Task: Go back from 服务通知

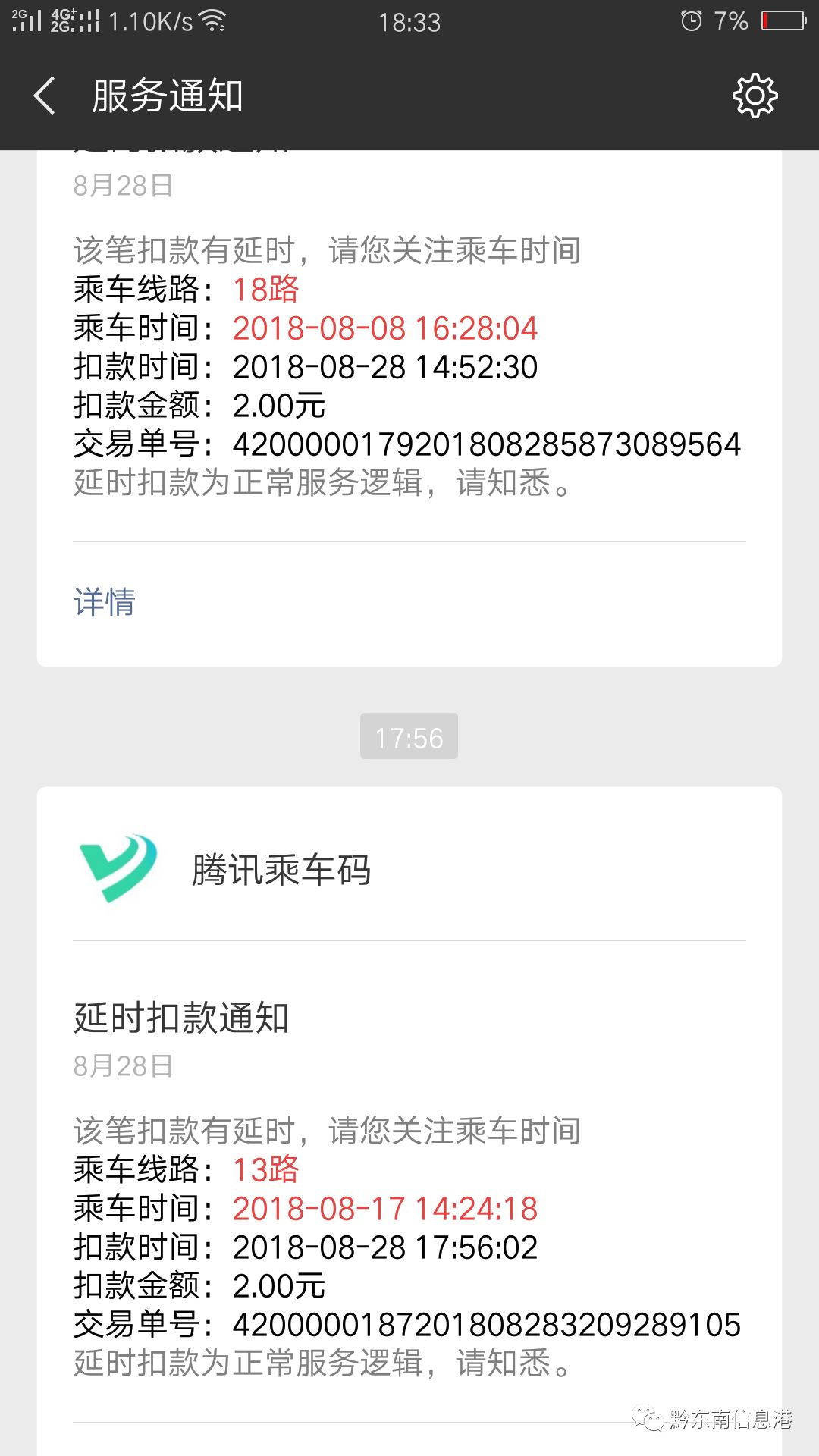Action: tap(45, 96)
